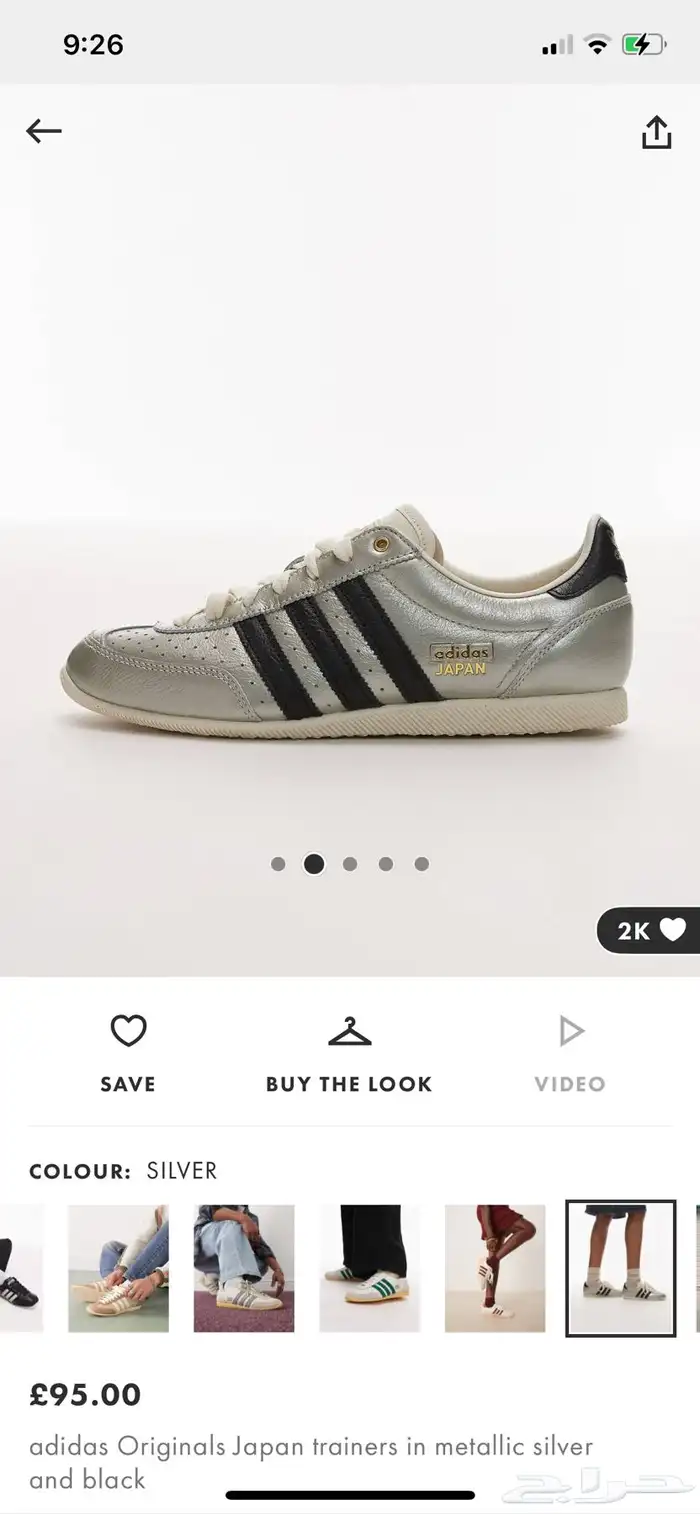700x1514 pixels.
Task: Go back using the arrow icon
Action: tap(44, 131)
